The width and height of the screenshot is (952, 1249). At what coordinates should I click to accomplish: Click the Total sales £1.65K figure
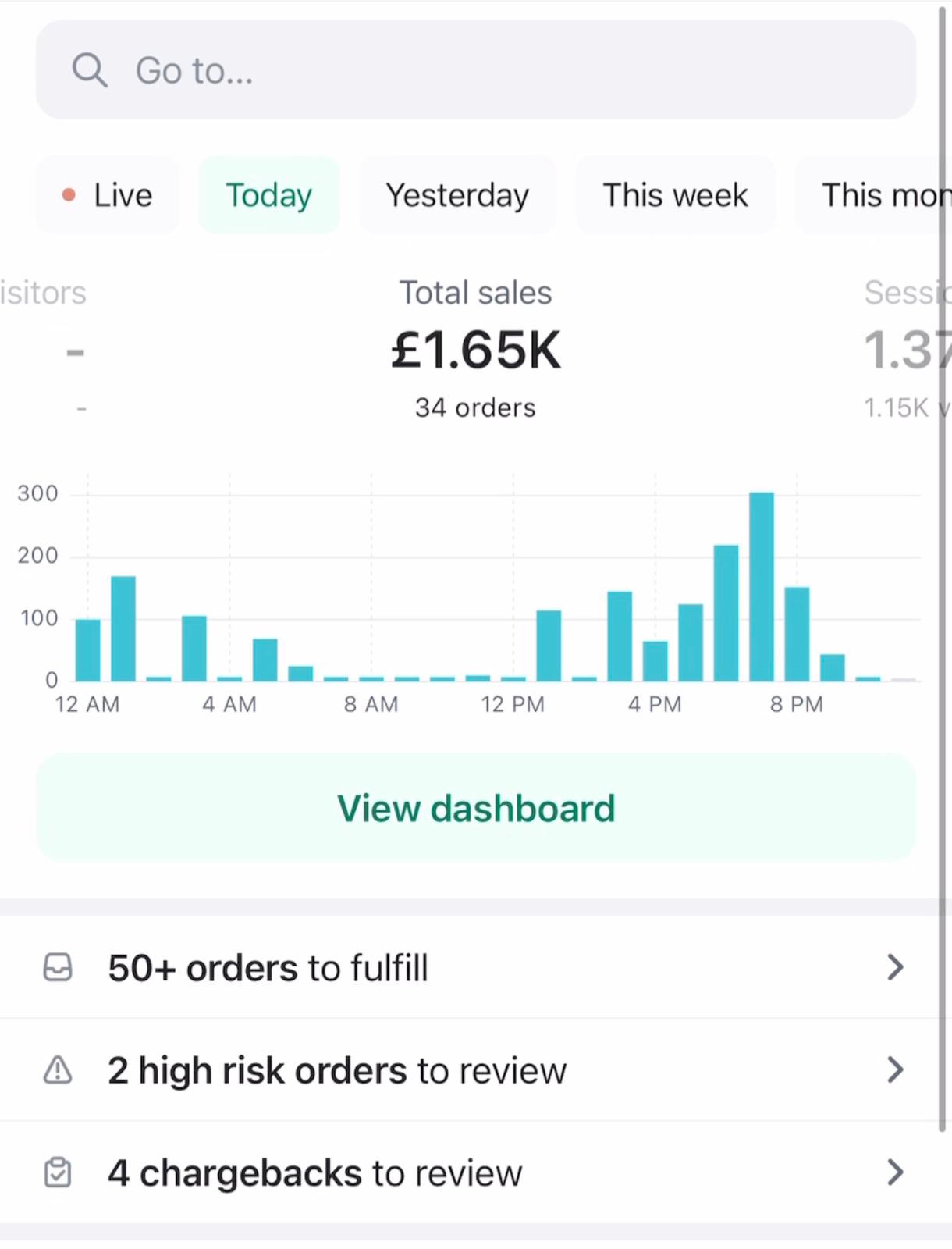point(475,350)
